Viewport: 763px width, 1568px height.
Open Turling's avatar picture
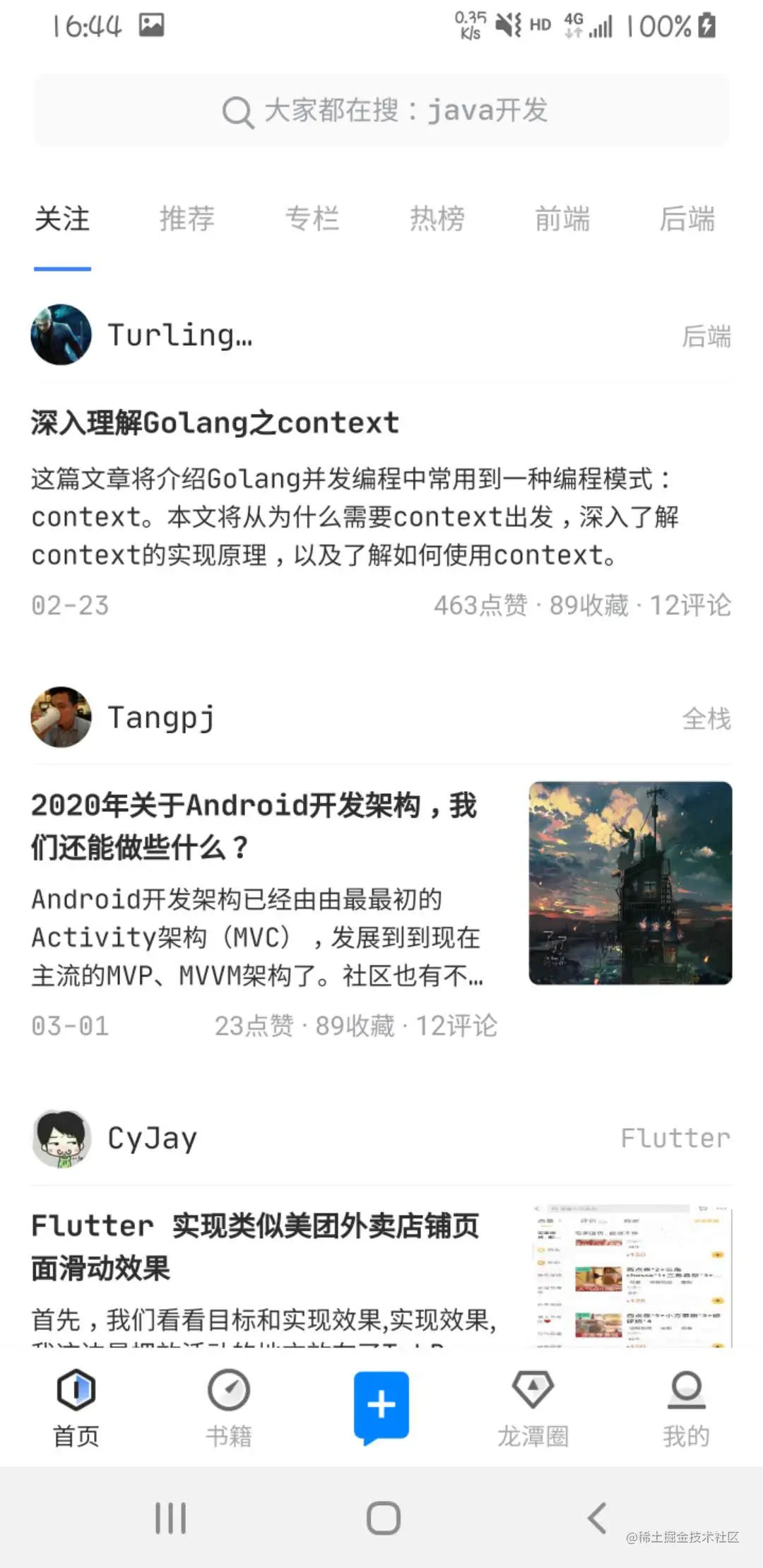(x=61, y=334)
